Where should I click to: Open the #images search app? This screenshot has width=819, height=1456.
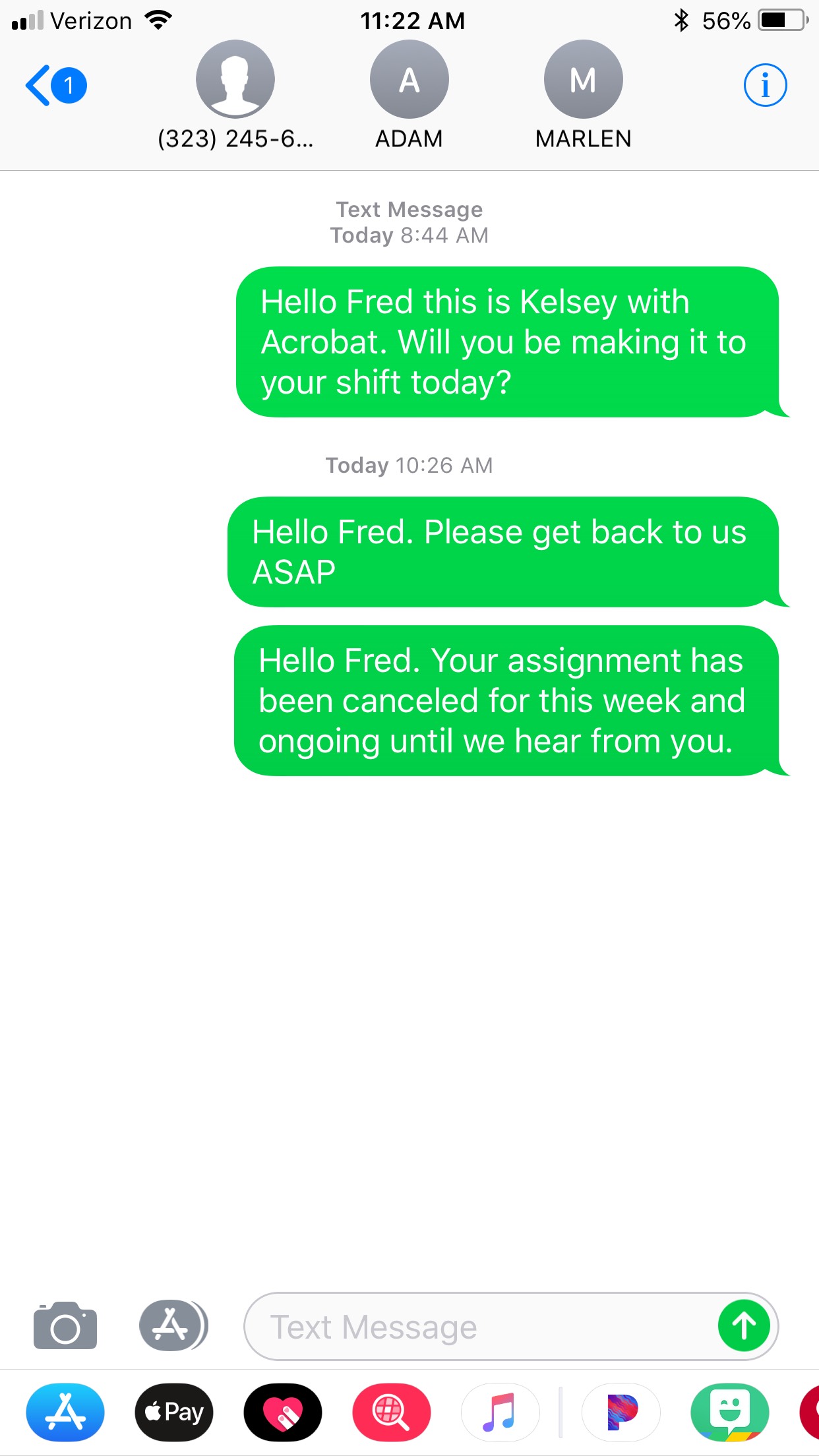(x=392, y=1412)
